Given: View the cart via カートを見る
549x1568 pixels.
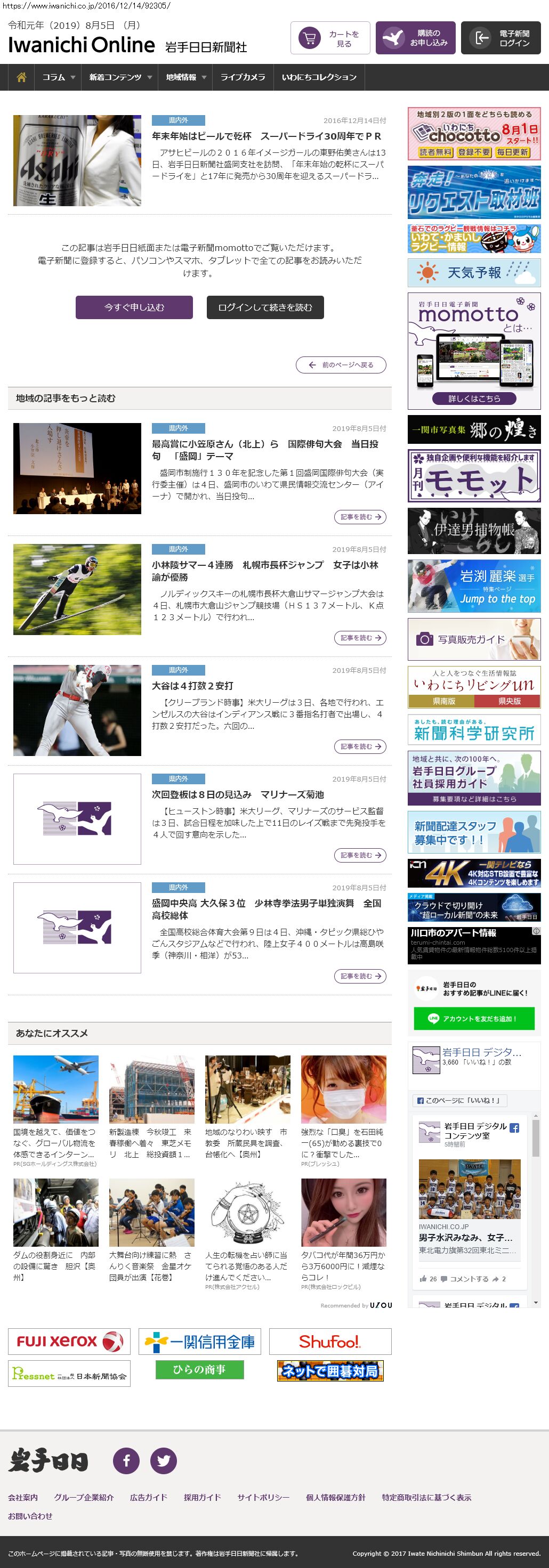Looking at the screenshot, I should click(x=330, y=38).
